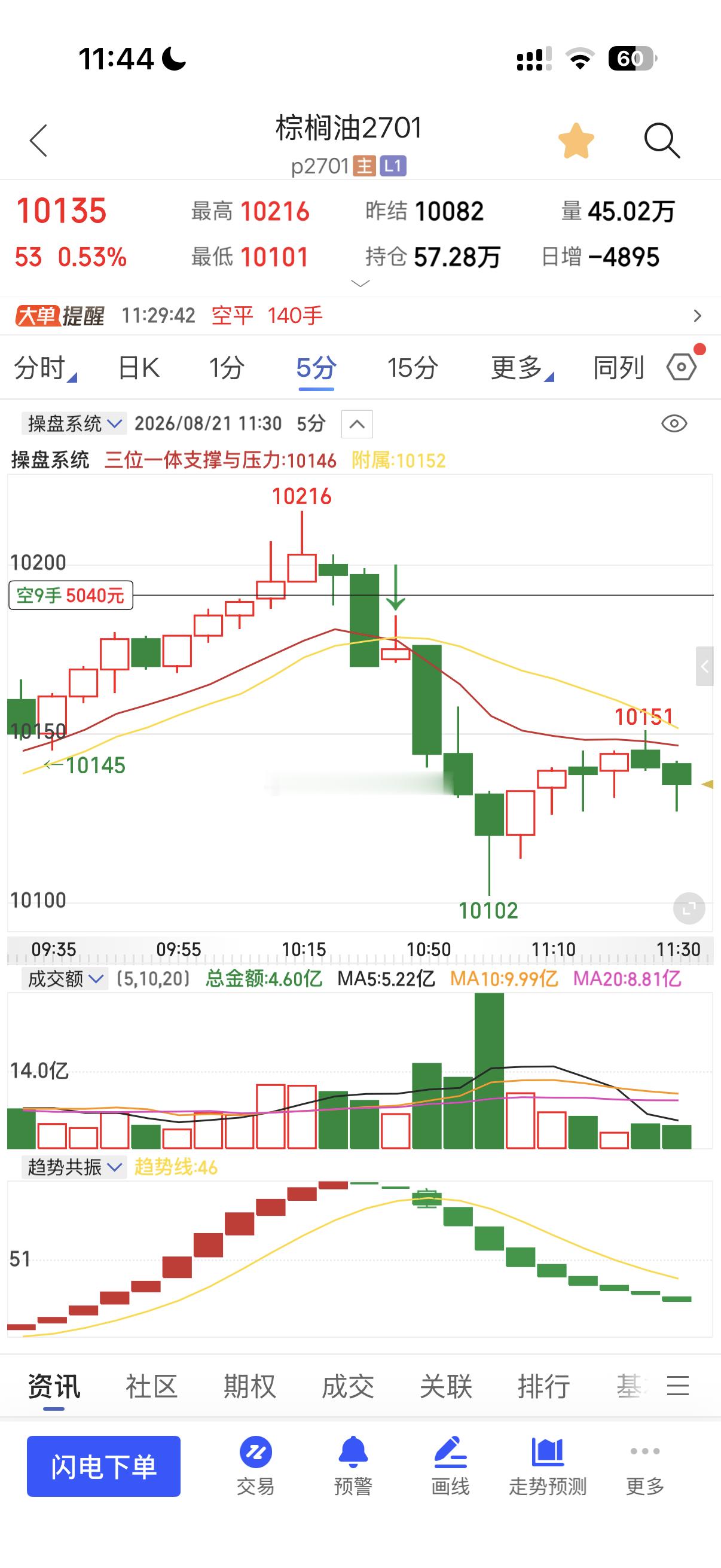Open the 画线 drawing tool

[x=450, y=1466]
